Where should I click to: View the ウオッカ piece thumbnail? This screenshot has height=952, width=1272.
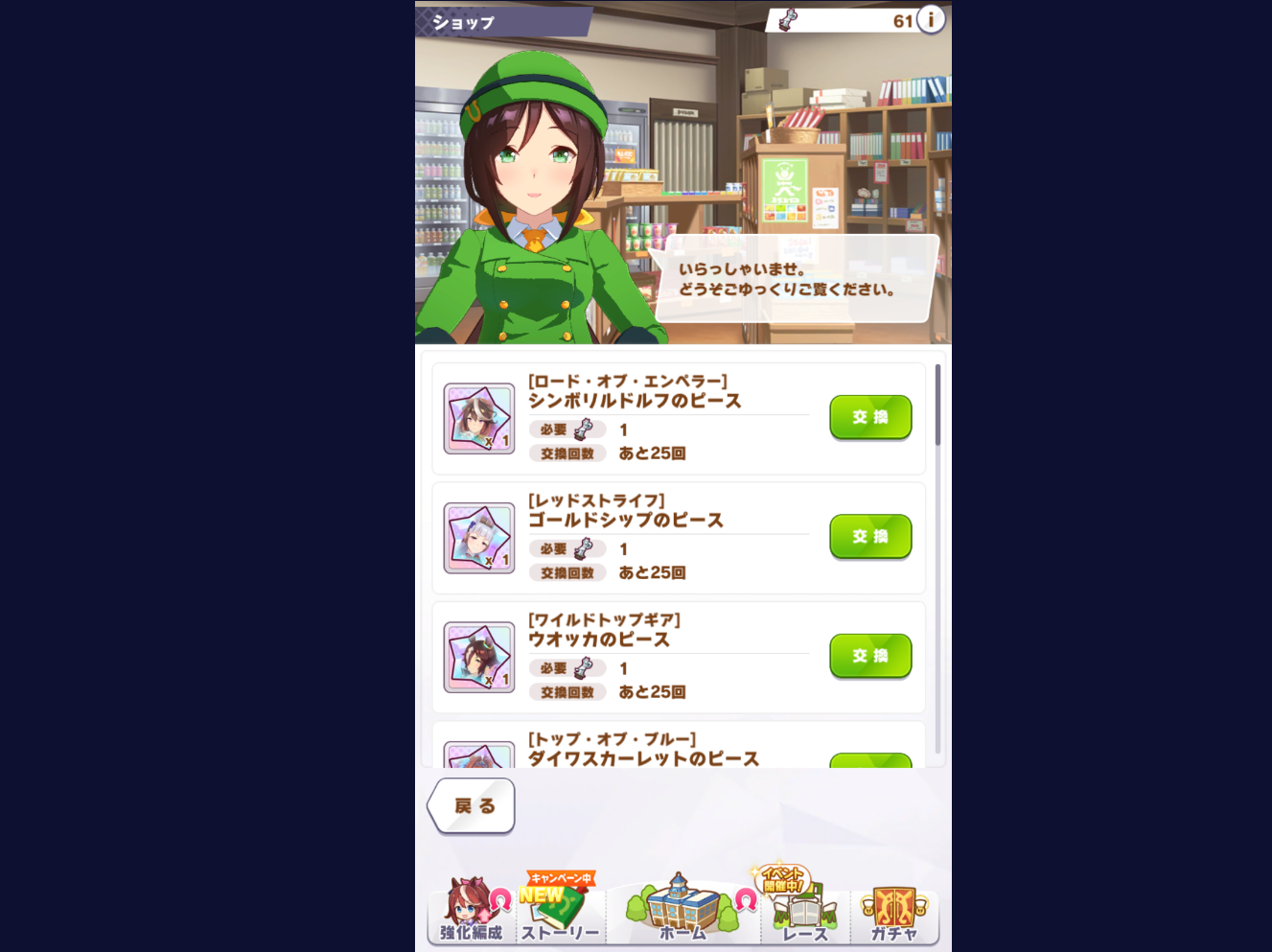coord(479,658)
